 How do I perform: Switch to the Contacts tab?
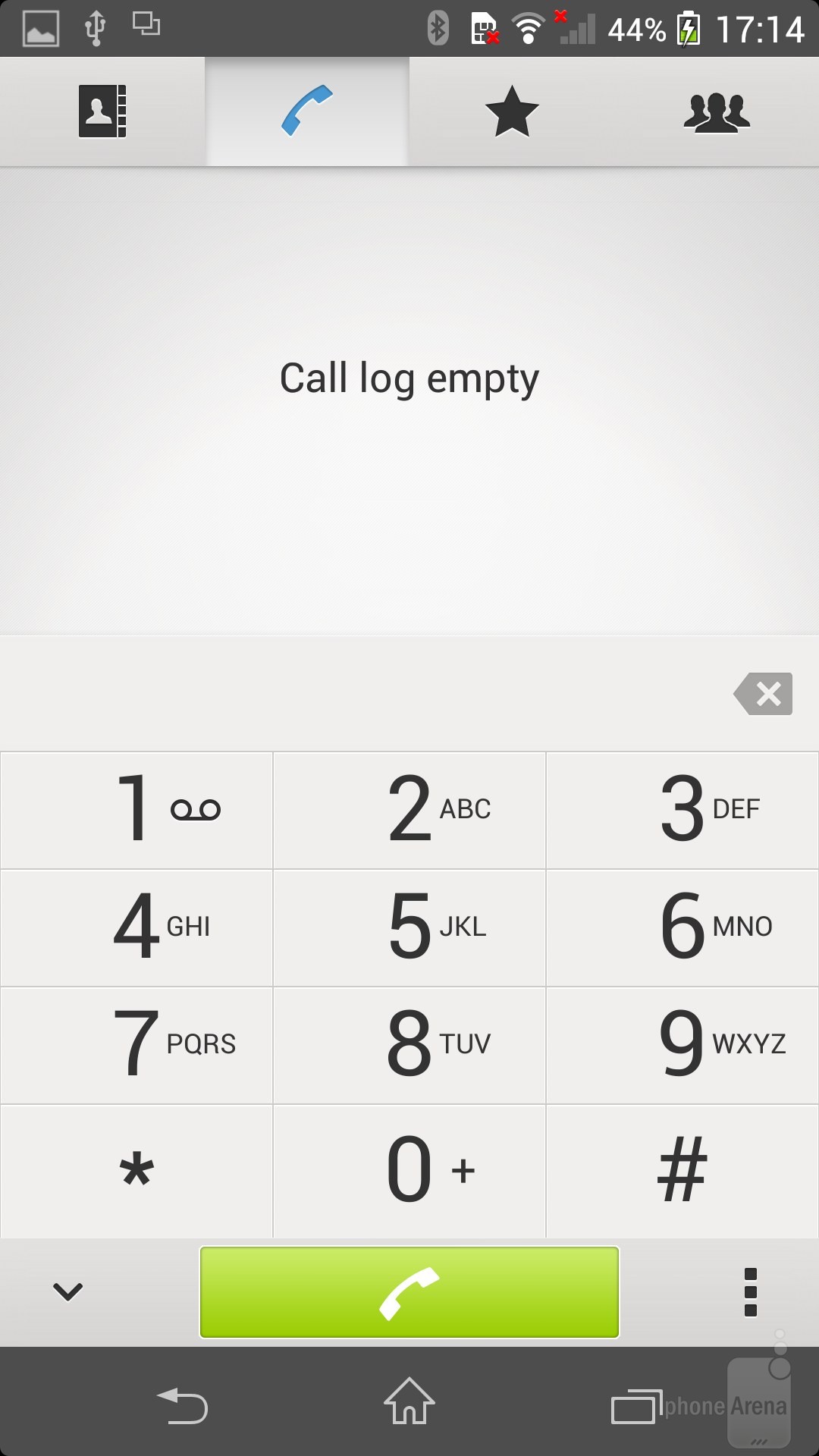coord(102,111)
